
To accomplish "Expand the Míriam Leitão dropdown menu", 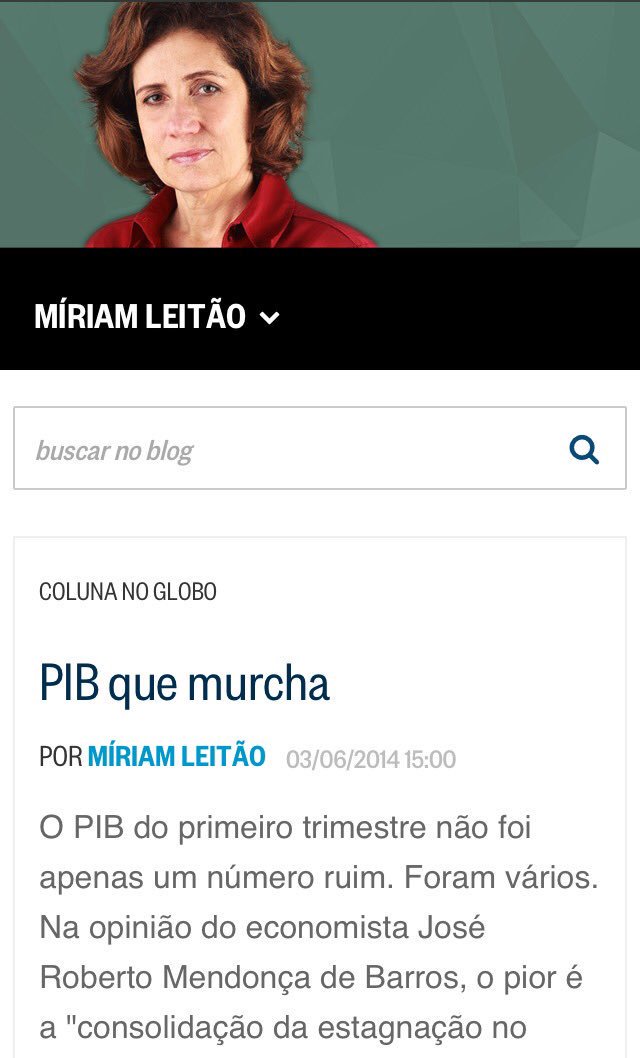I will click(x=268, y=318).
